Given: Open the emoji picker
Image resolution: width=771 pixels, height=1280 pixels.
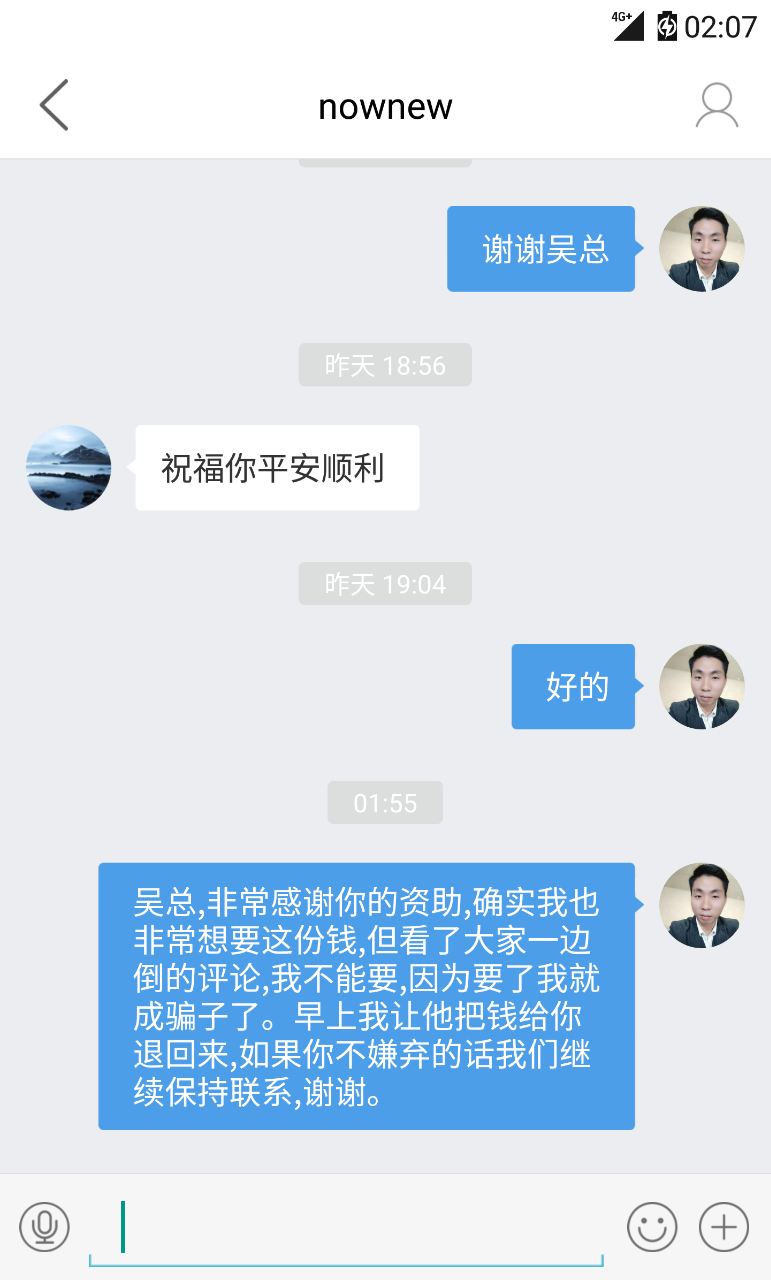Looking at the screenshot, I should 652,1226.
